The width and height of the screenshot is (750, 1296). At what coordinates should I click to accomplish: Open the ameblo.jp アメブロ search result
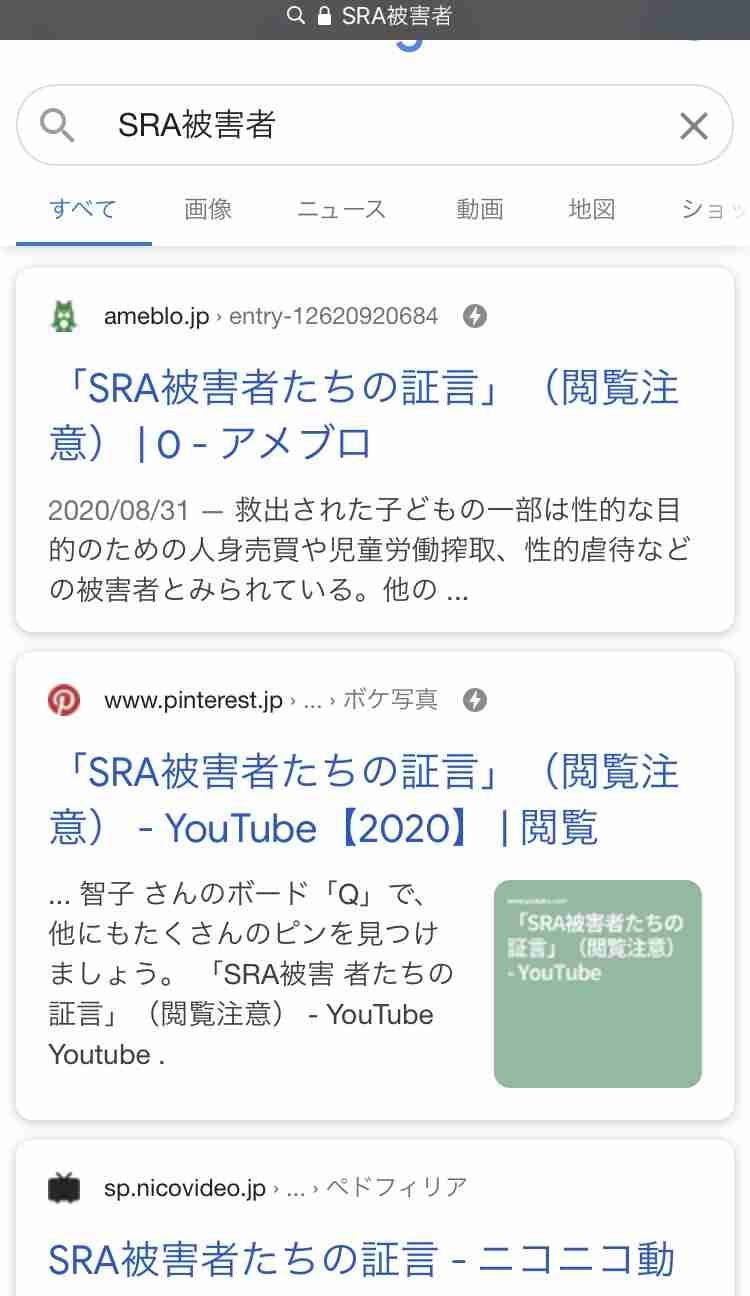tap(364, 416)
